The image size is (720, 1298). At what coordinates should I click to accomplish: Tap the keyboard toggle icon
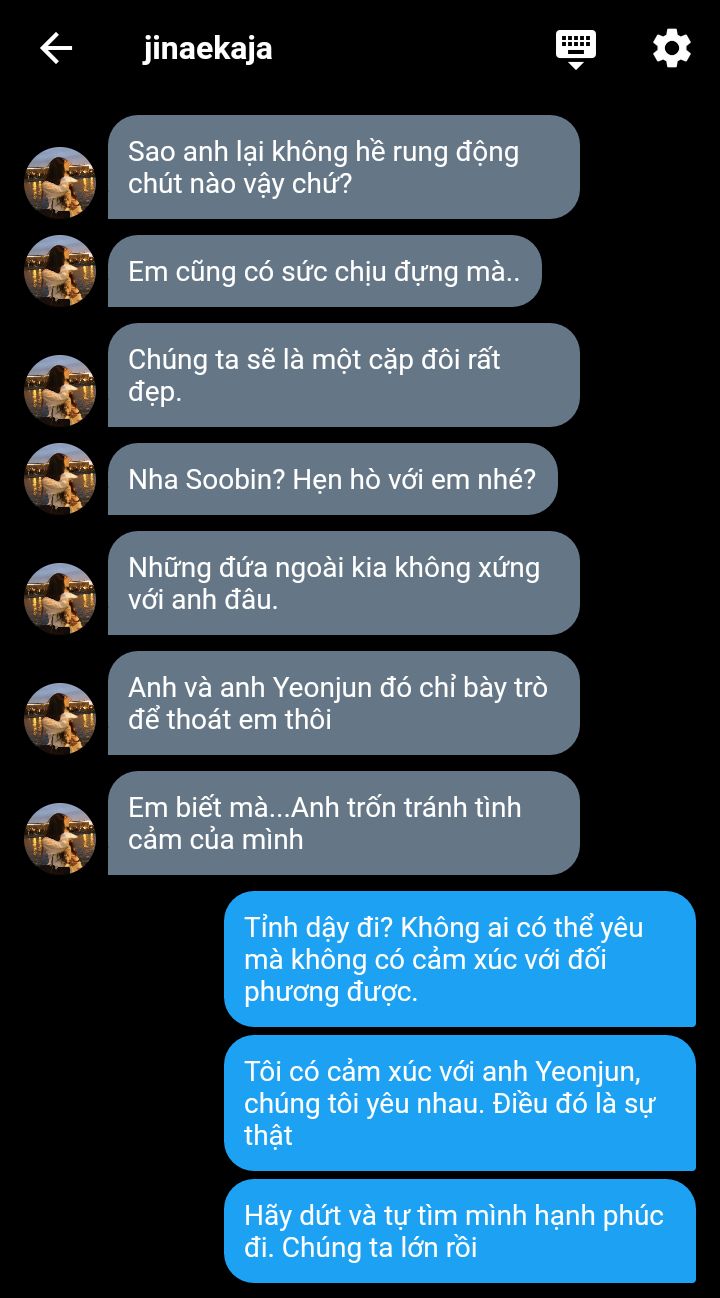576,49
